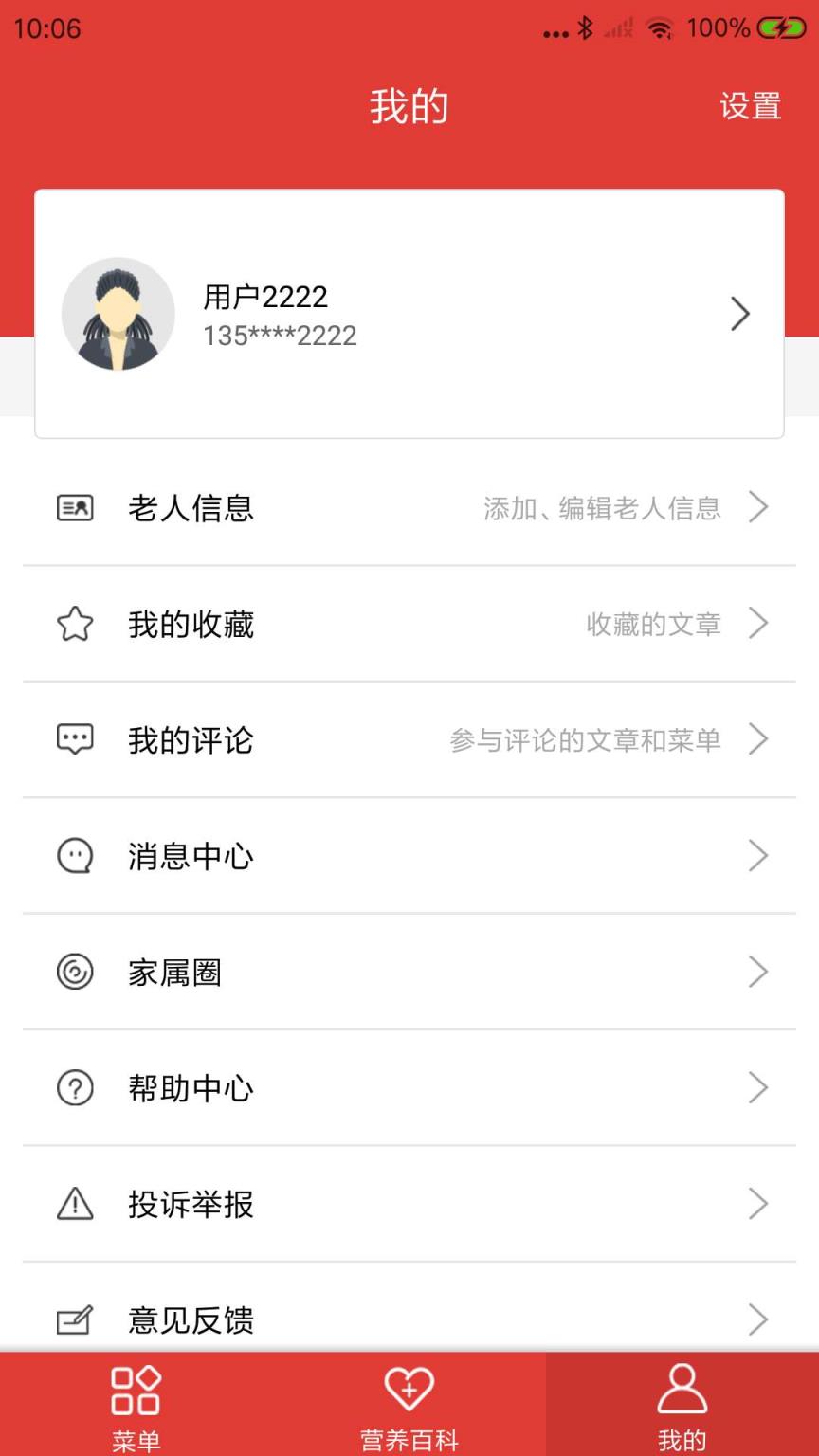Select the username 用户2222

point(265,297)
